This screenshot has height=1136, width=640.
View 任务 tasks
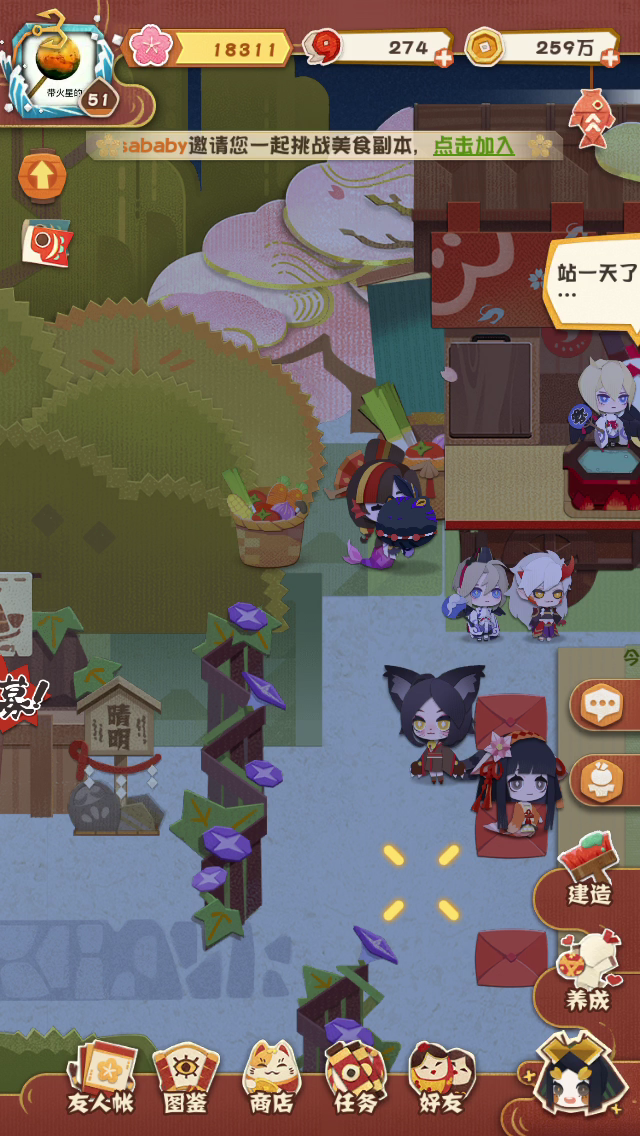(x=355, y=1077)
